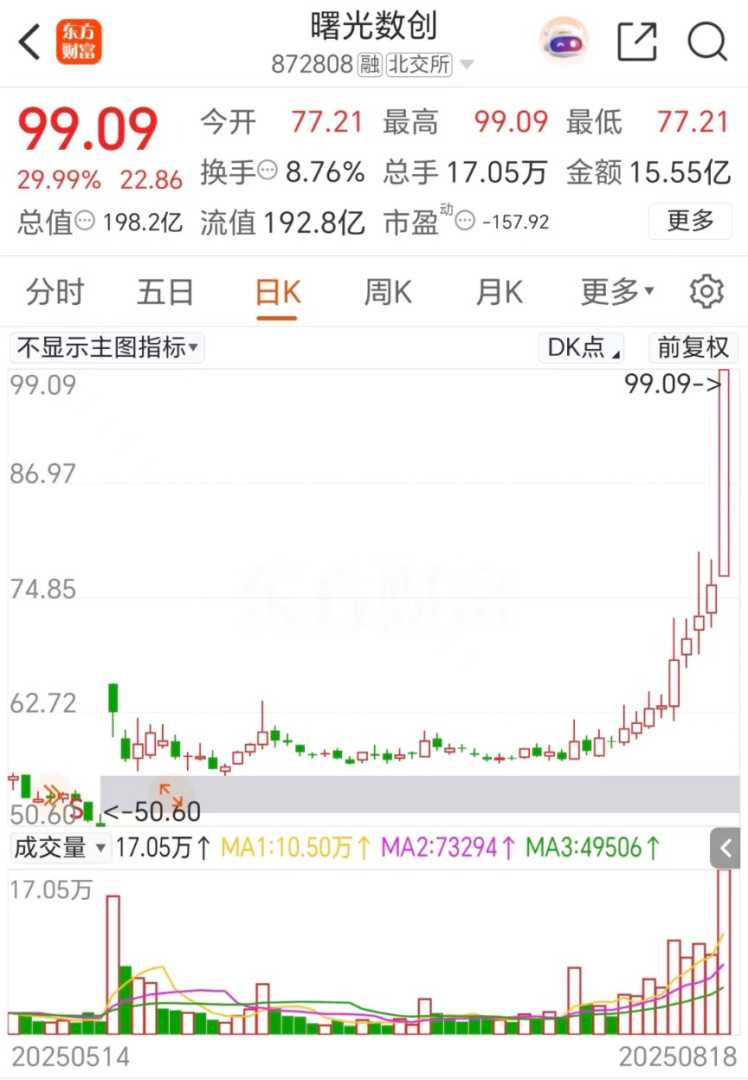Tap the fullscreen expand chart icon
This screenshot has height=1080, width=748.
tap(172, 795)
